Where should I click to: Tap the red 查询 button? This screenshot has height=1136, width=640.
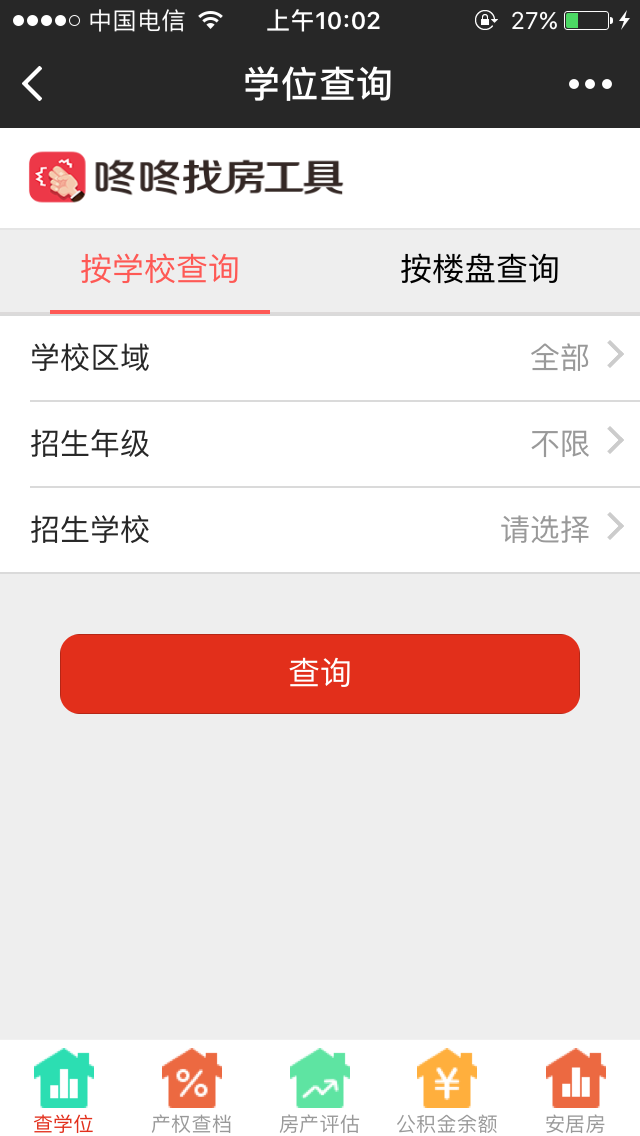tap(320, 673)
